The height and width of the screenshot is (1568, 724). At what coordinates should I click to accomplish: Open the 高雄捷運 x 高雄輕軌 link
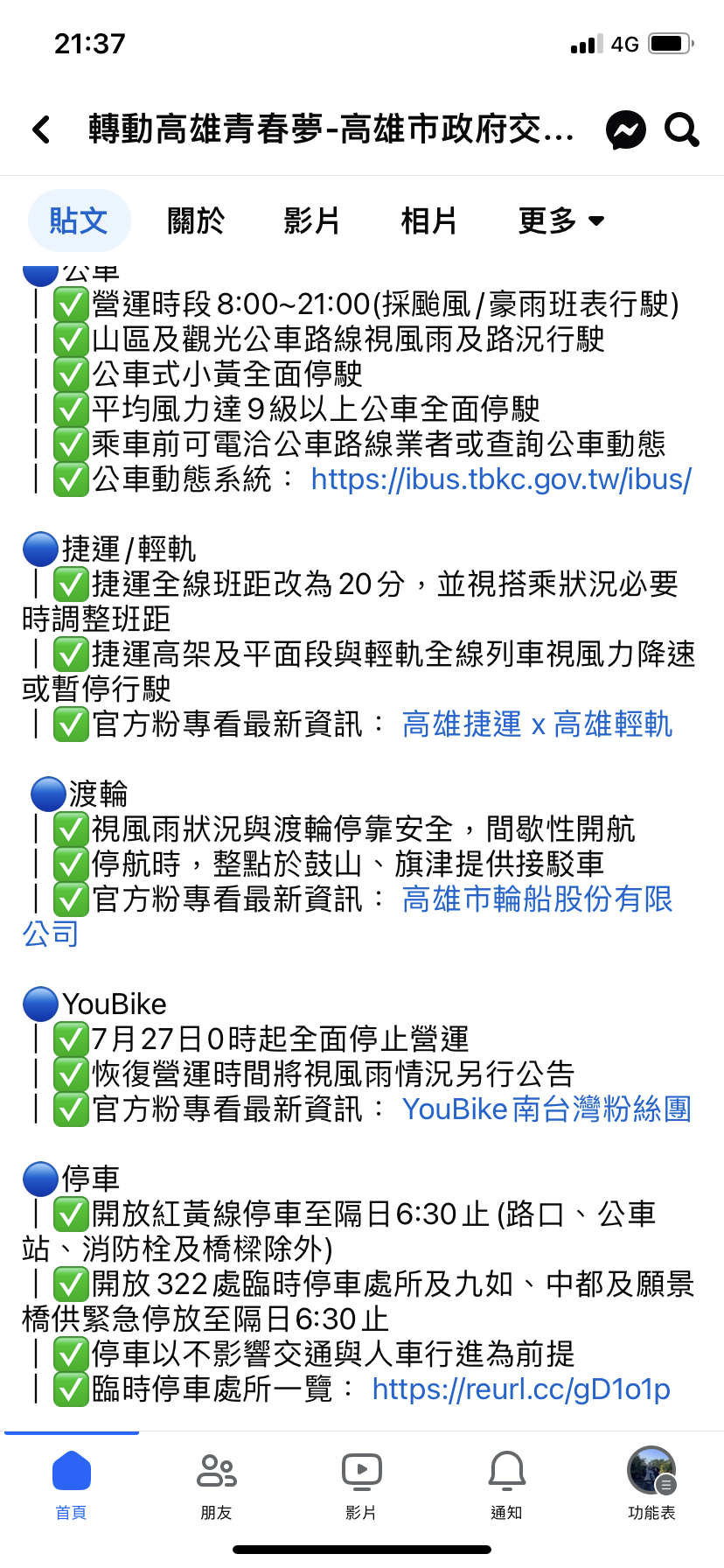click(x=537, y=724)
